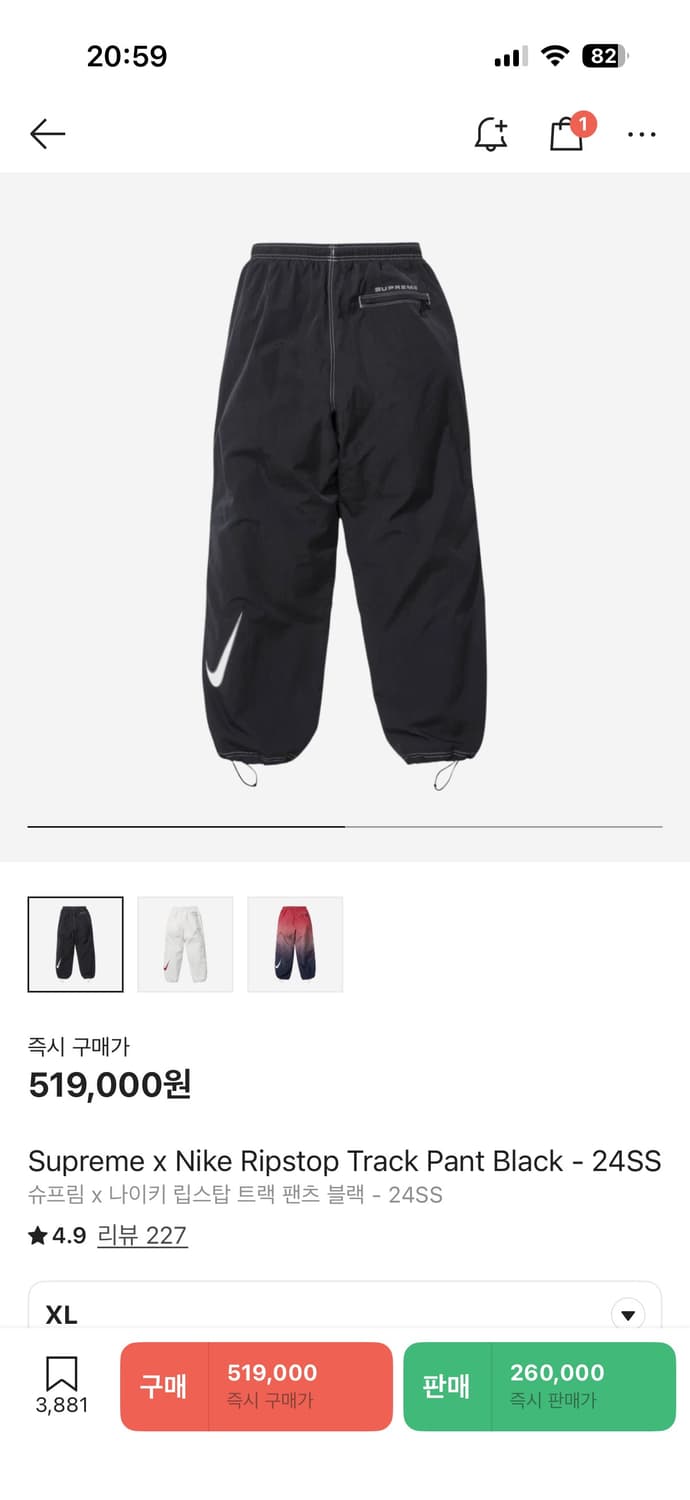The width and height of the screenshot is (690, 1500).
Task: Open the three-dot overflow menu
Action: click(x=641, y=134)
